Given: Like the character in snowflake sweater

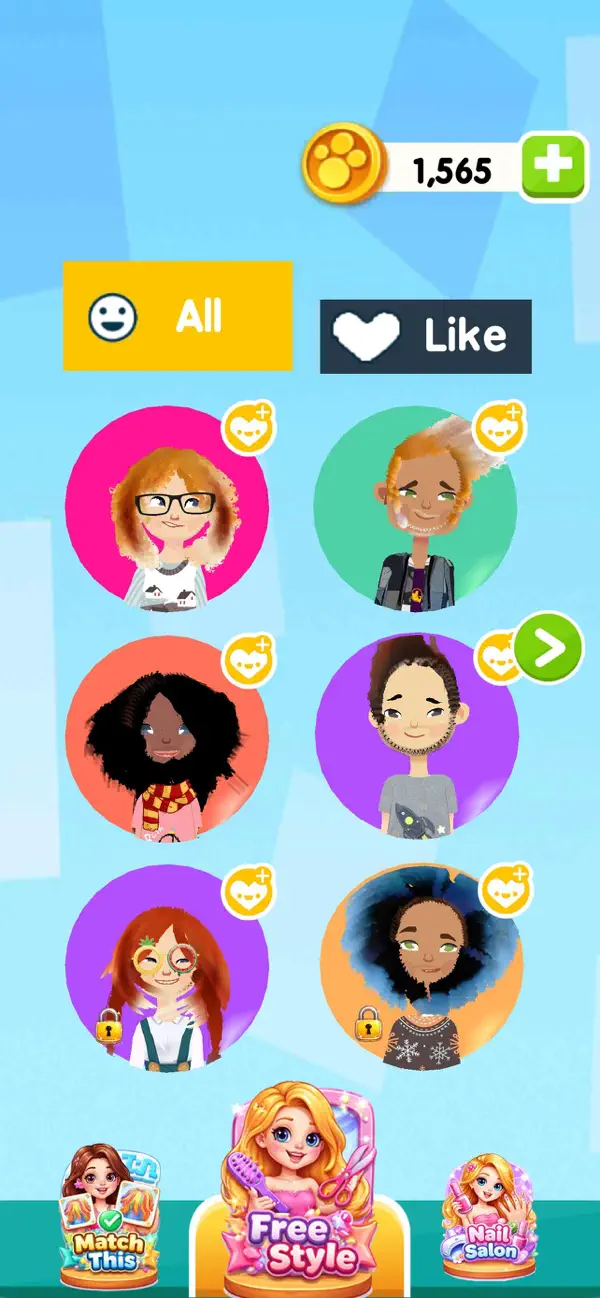Looking at the screenshot, I should pyautogui.click(x=506, y=888).
